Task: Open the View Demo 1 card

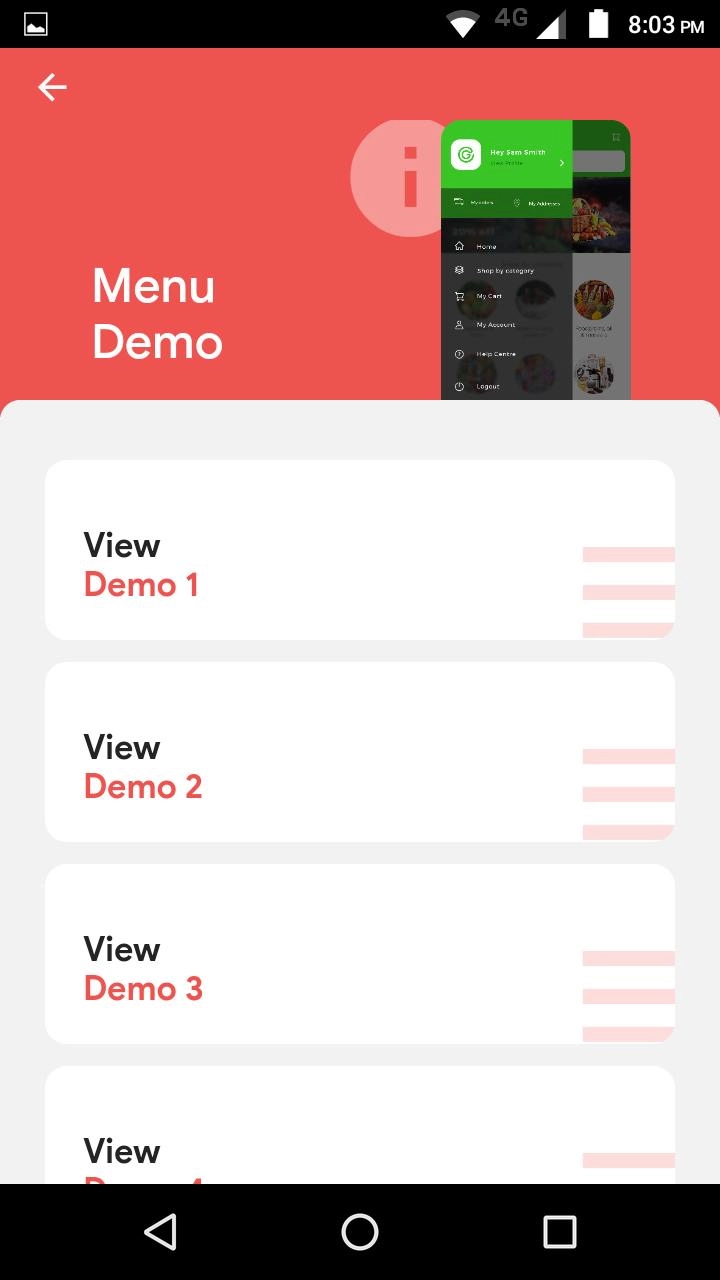Action: [x=360, y=550]
